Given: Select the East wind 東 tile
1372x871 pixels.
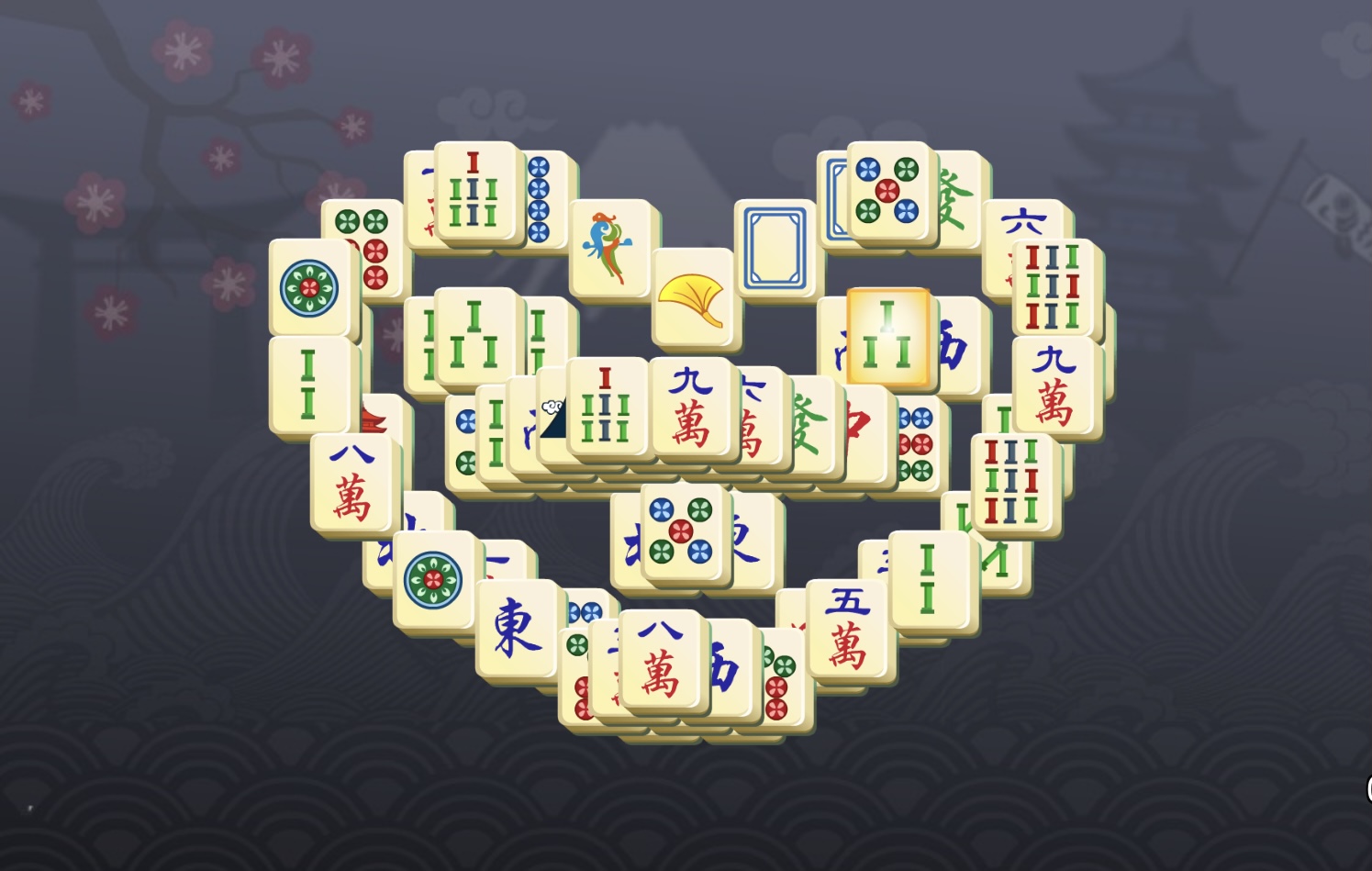Looking at the screenshot, I should [517, 628].
